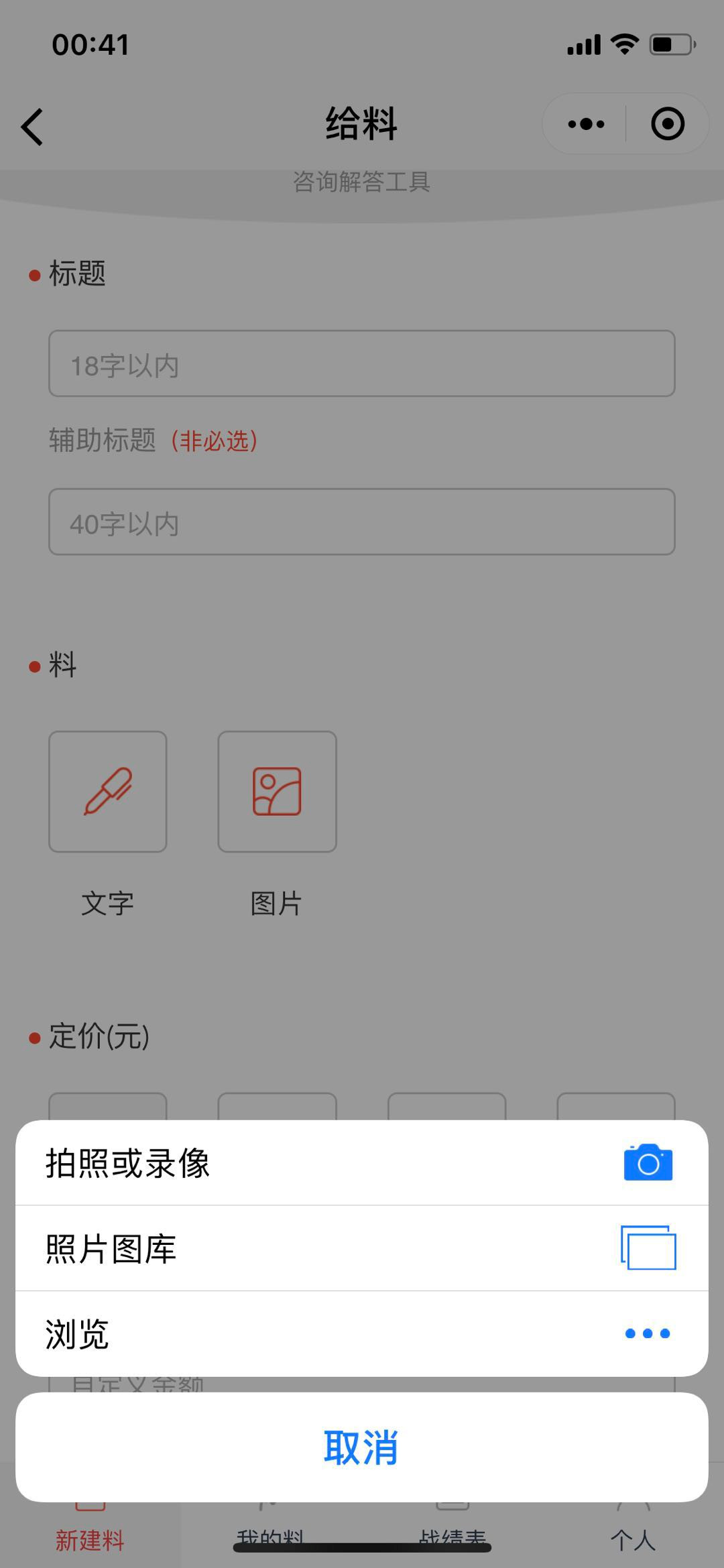Dismiss the sheet with 取消
Viewport: 724px width, 1568px height.
click(361, 1447)
